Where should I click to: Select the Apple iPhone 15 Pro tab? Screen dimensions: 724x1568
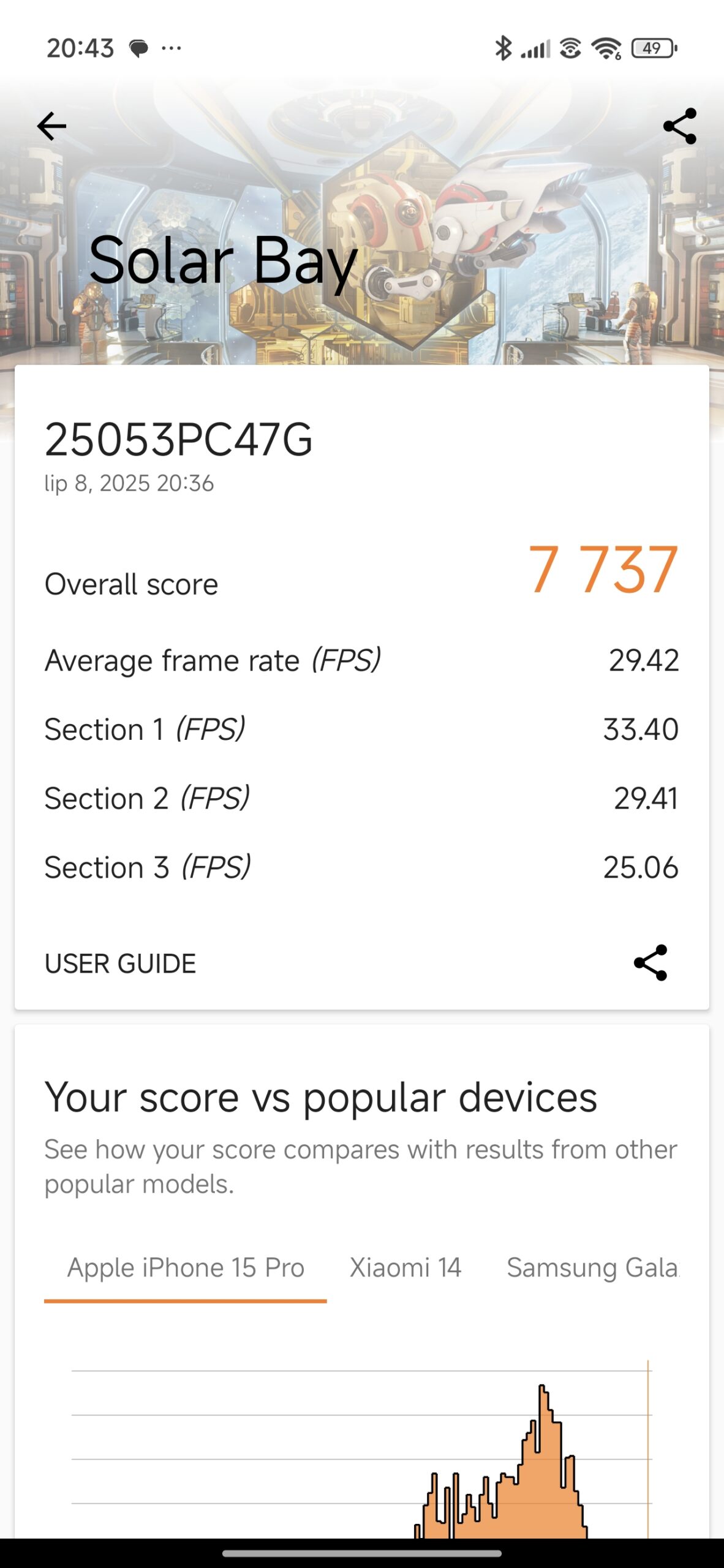186,1268
